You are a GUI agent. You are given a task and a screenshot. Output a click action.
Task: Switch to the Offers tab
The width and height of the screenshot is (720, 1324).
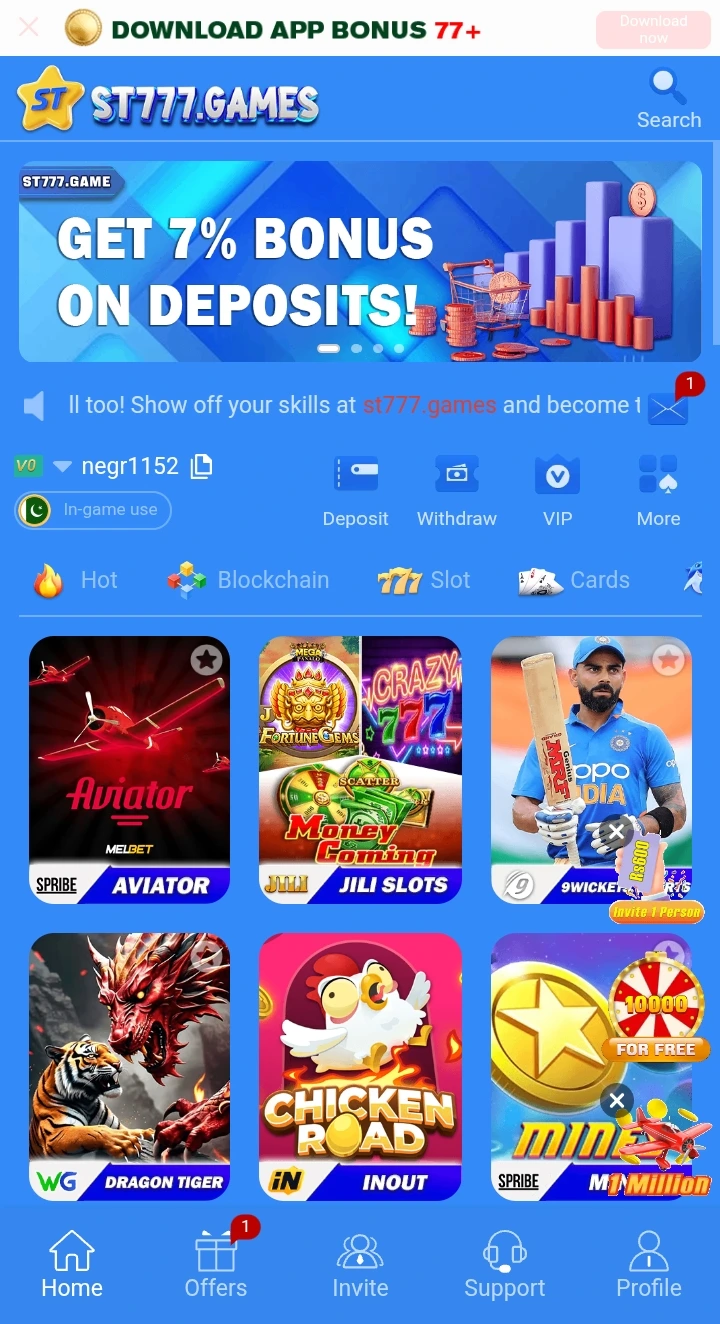coord(216,1265)
